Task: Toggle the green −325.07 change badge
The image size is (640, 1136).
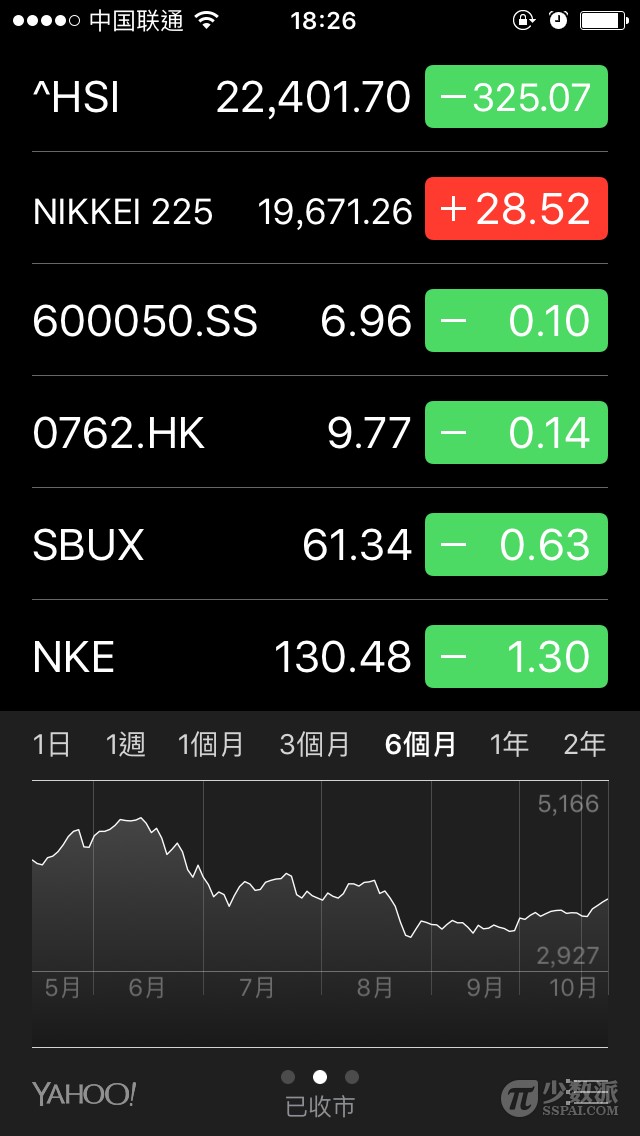Action: (516, 96)
